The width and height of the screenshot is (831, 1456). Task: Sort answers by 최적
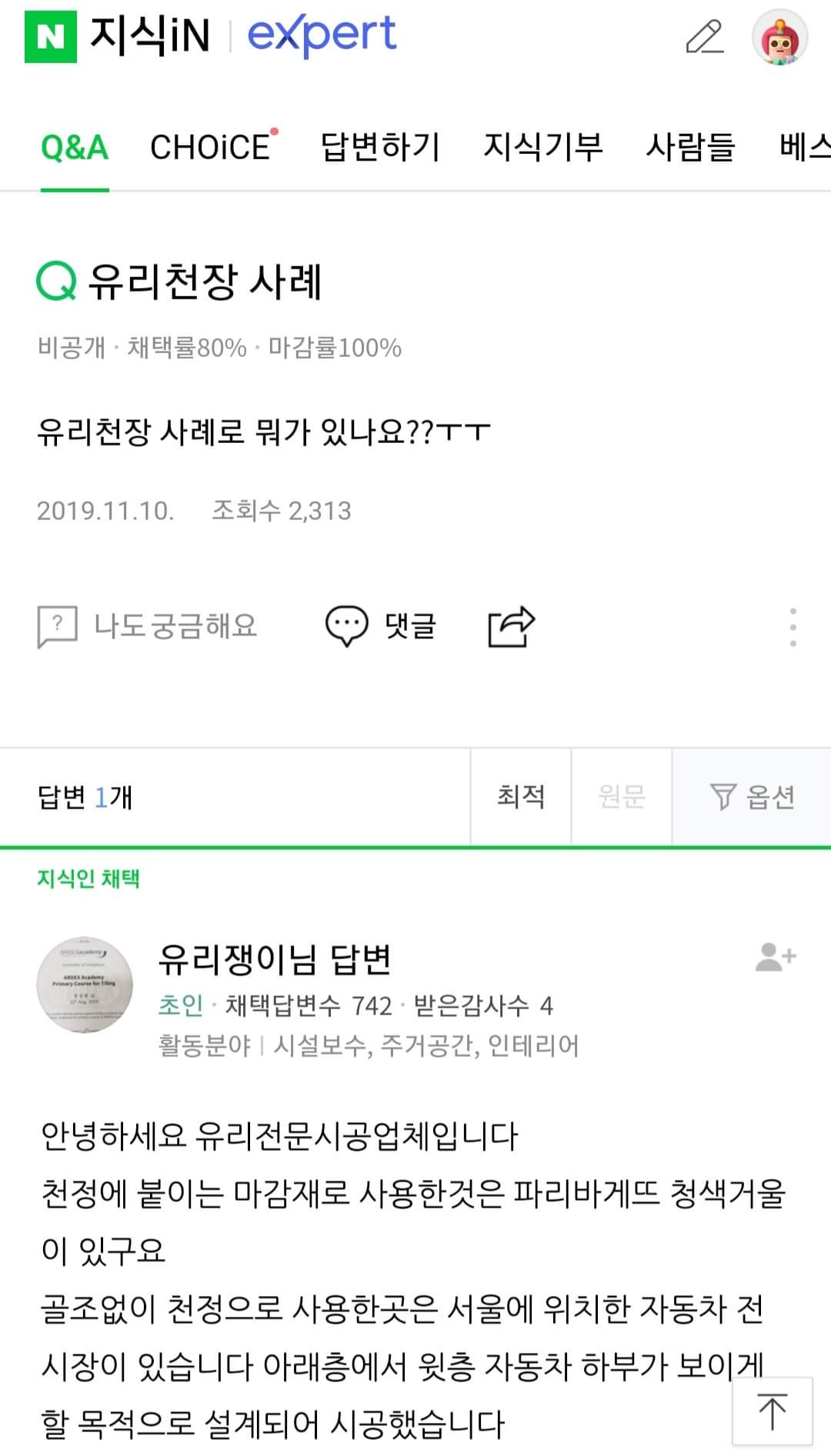coord(521,796)
